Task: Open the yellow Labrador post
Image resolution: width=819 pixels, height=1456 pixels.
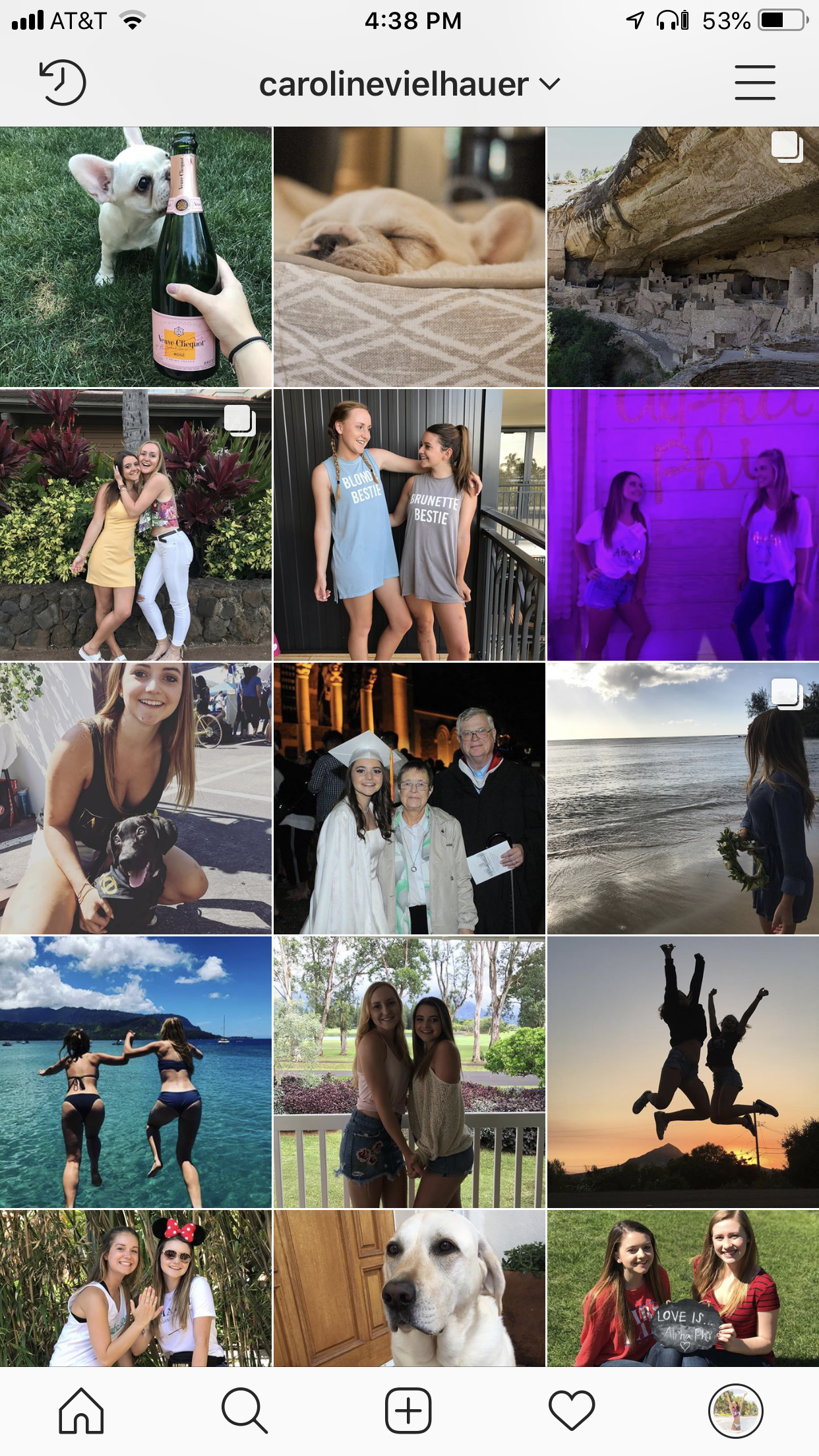Action: (409, 1288)
